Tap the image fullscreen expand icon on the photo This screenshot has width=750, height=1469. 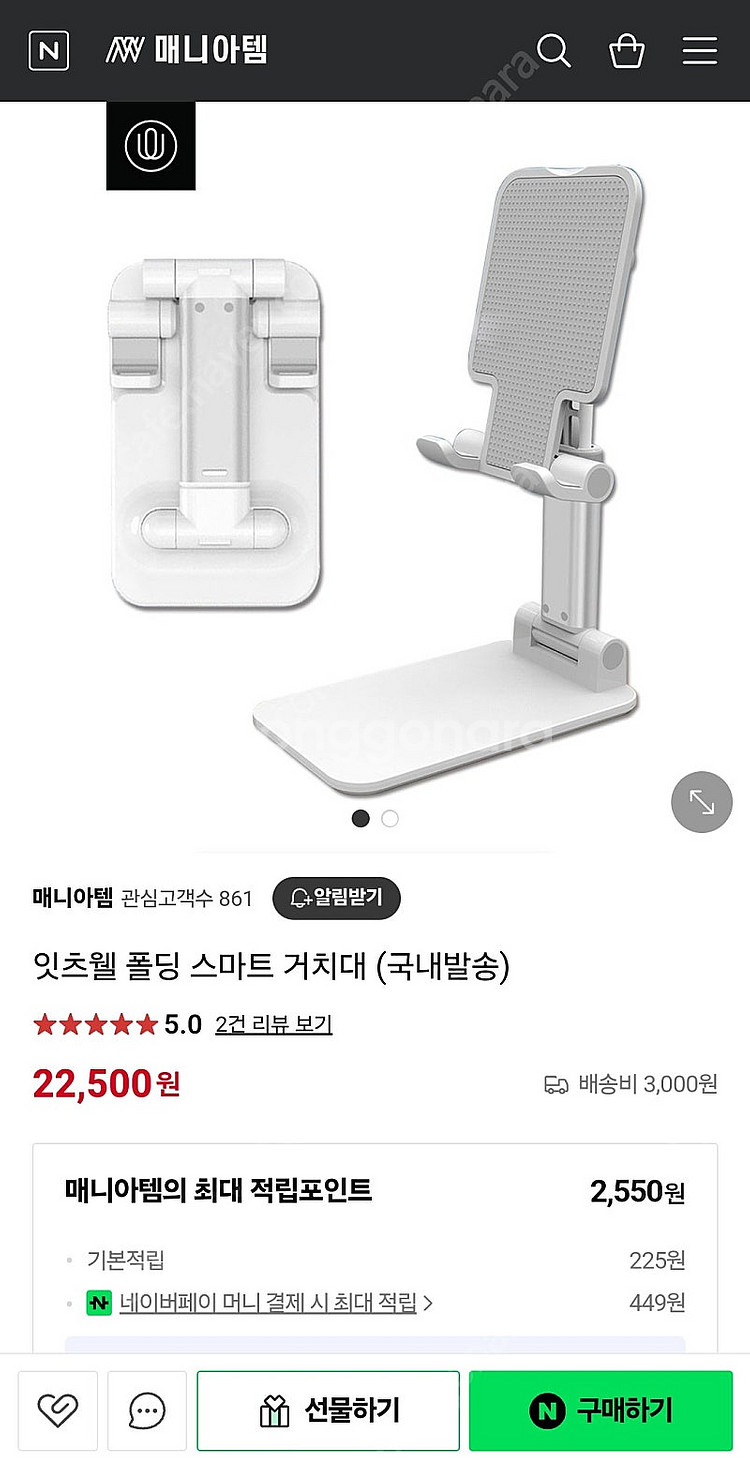(701, 803)
